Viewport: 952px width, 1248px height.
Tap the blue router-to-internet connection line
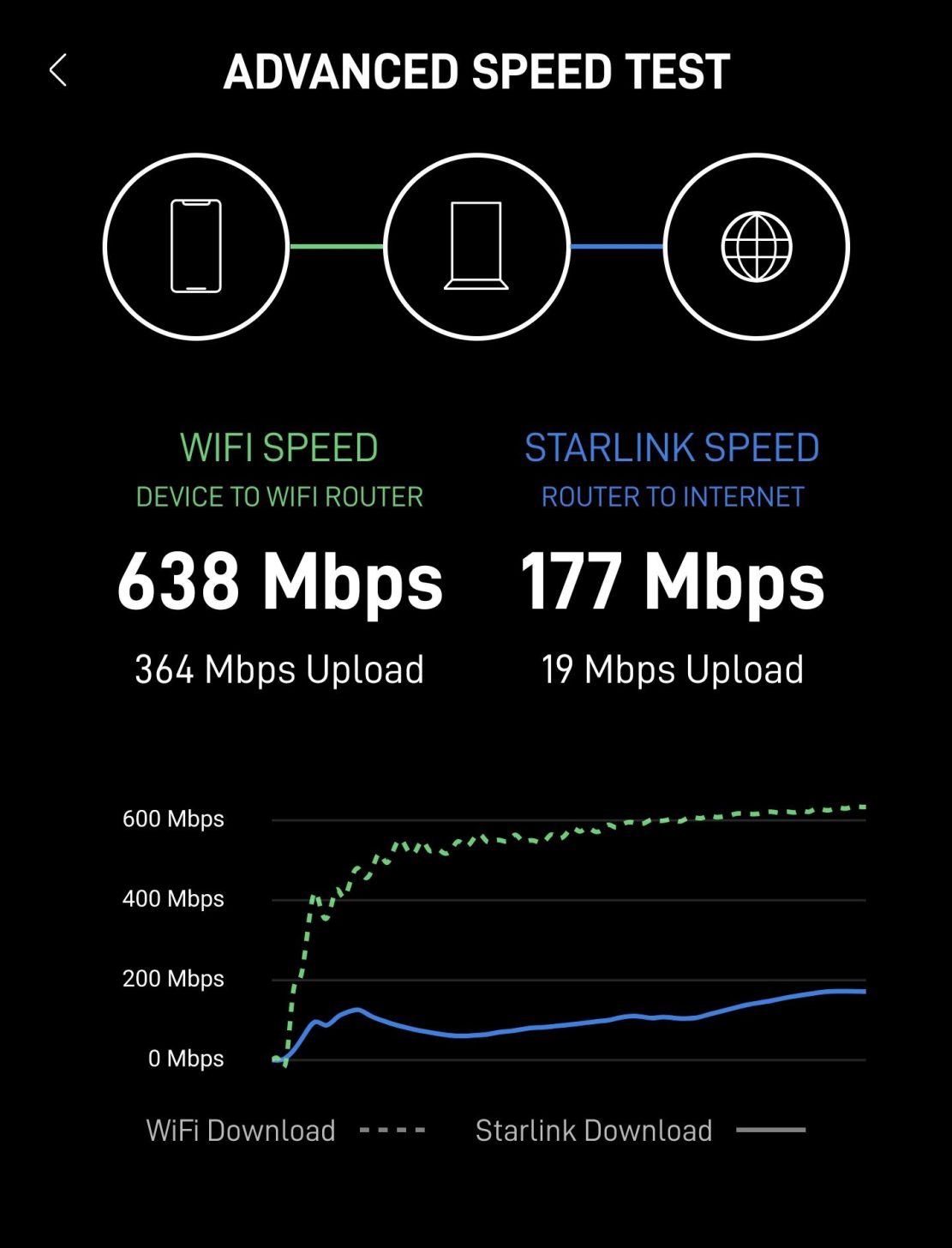coord(617,246)
